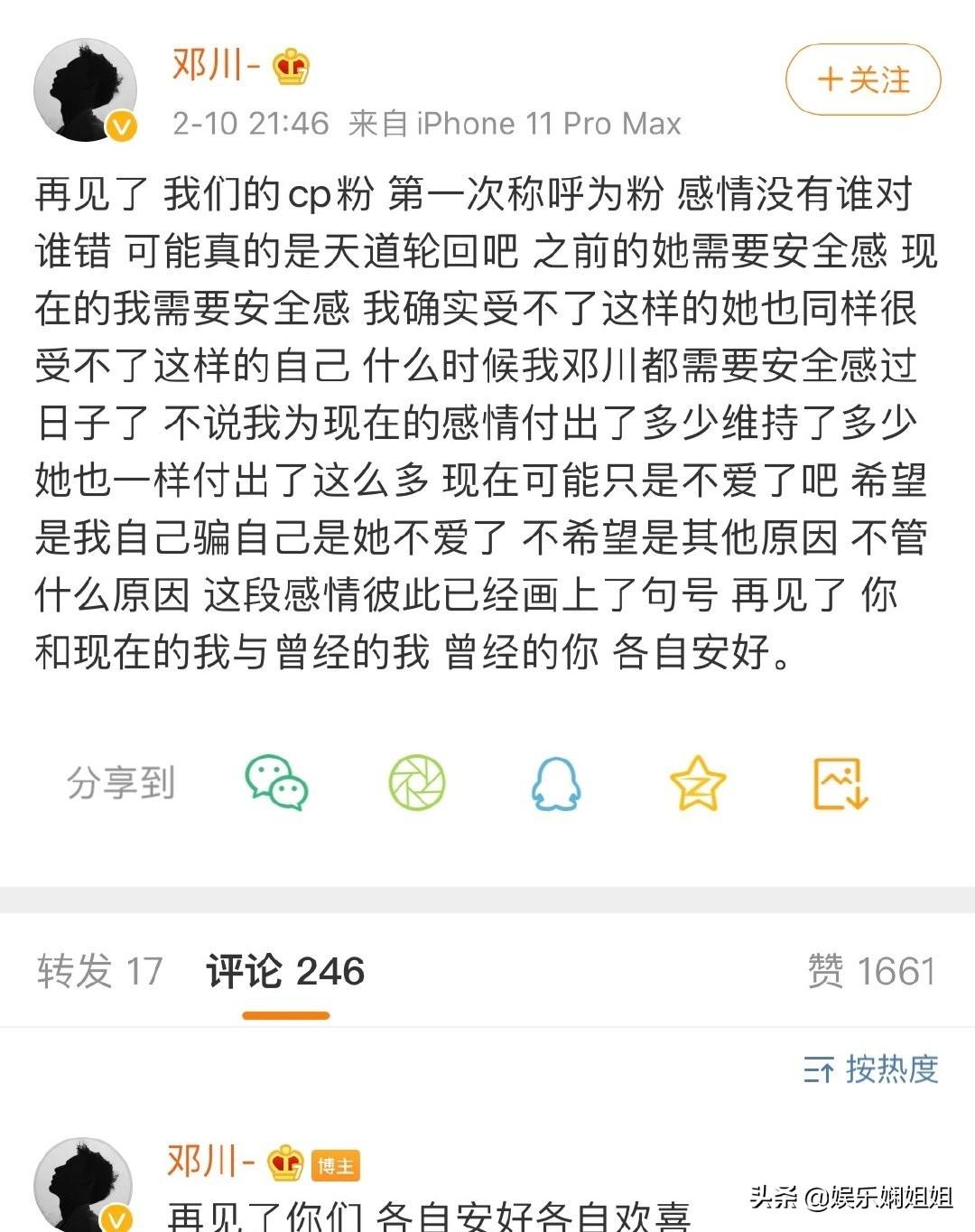Save the post as an image
The image size is (975, 1232).
click(840, 782)
